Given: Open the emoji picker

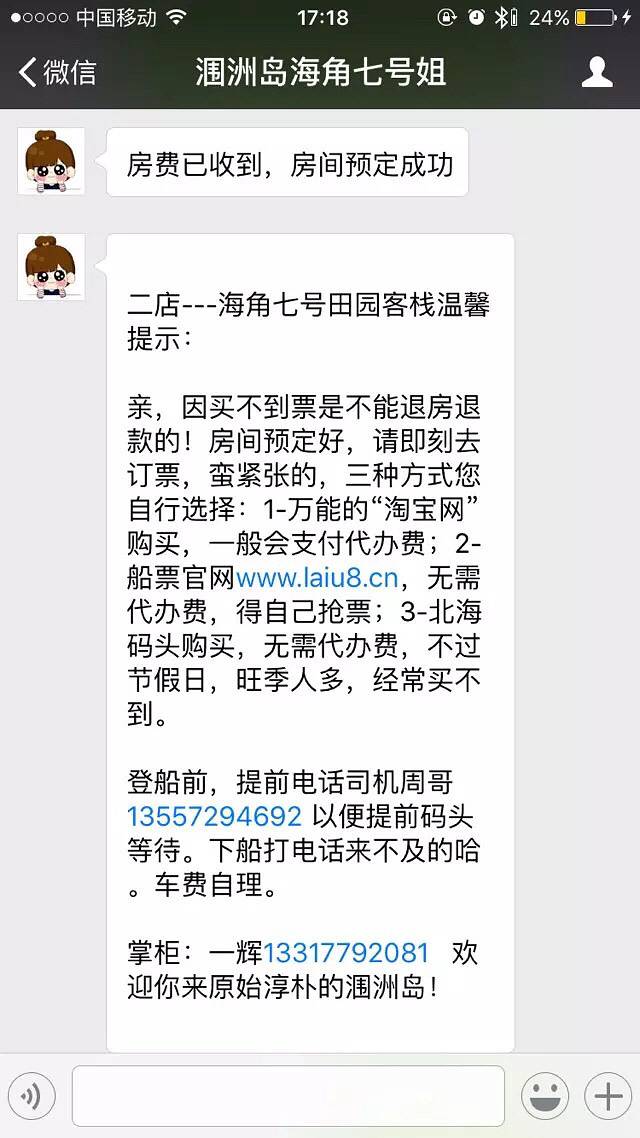Looking at the screenshot, I should (547, 1097).
